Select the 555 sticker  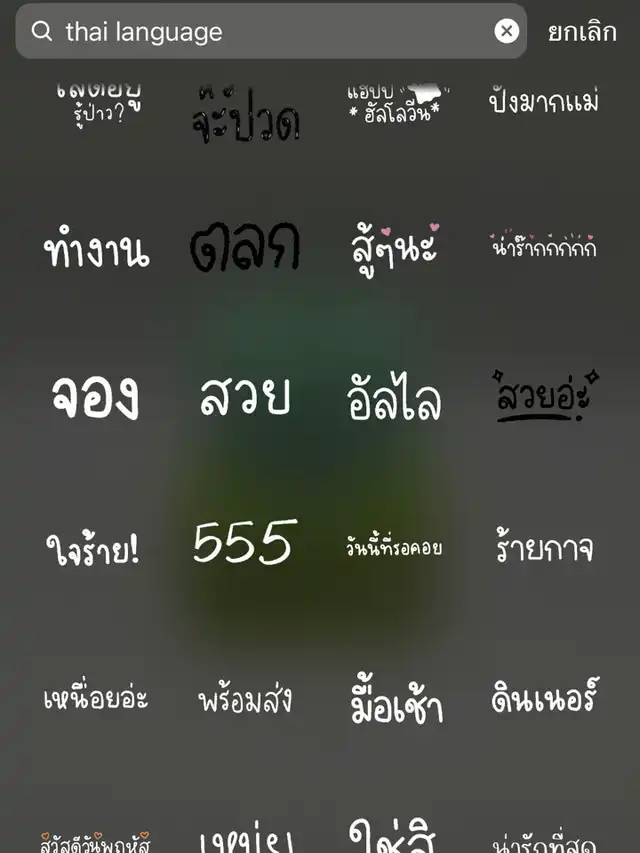pyautogui.click(x=245, y=543)
